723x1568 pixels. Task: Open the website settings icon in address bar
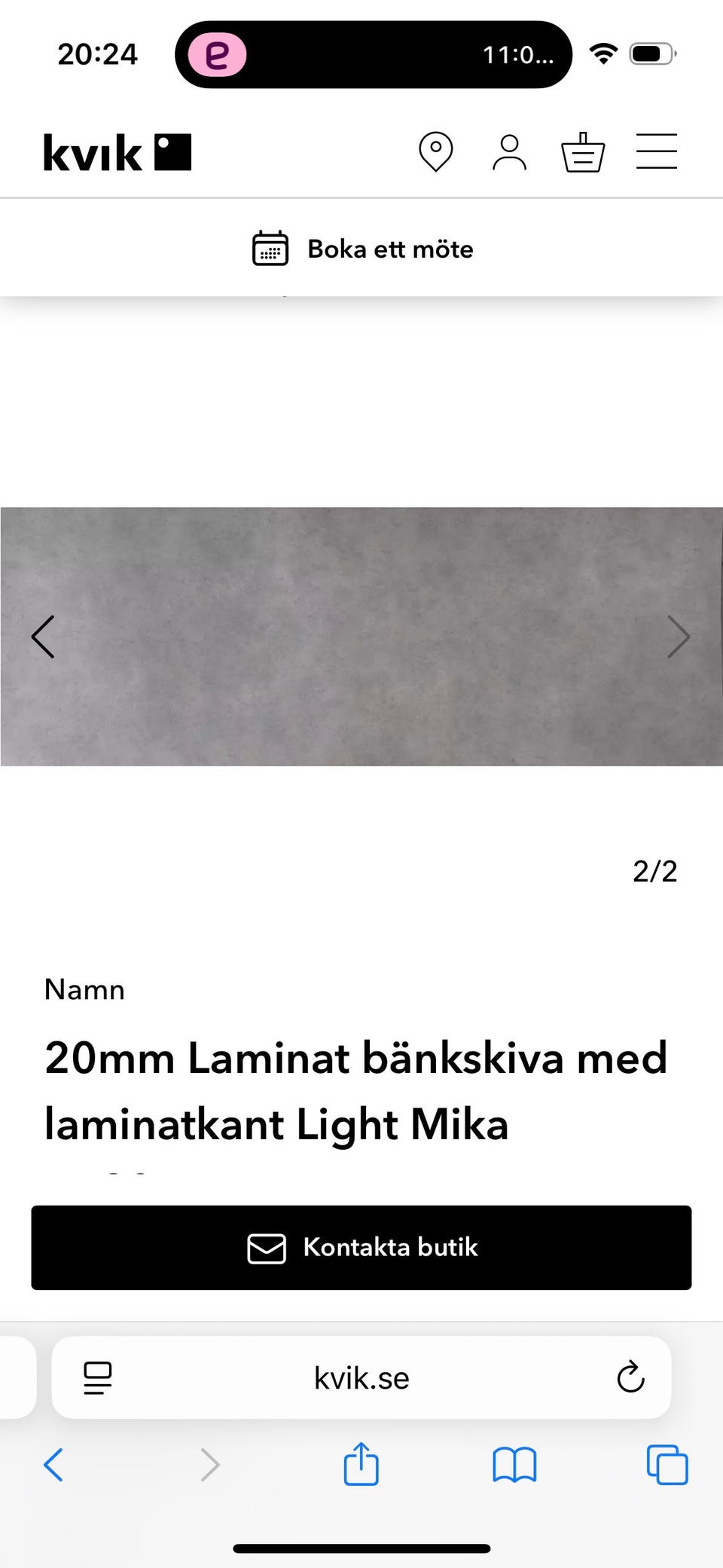point(97,1377)
